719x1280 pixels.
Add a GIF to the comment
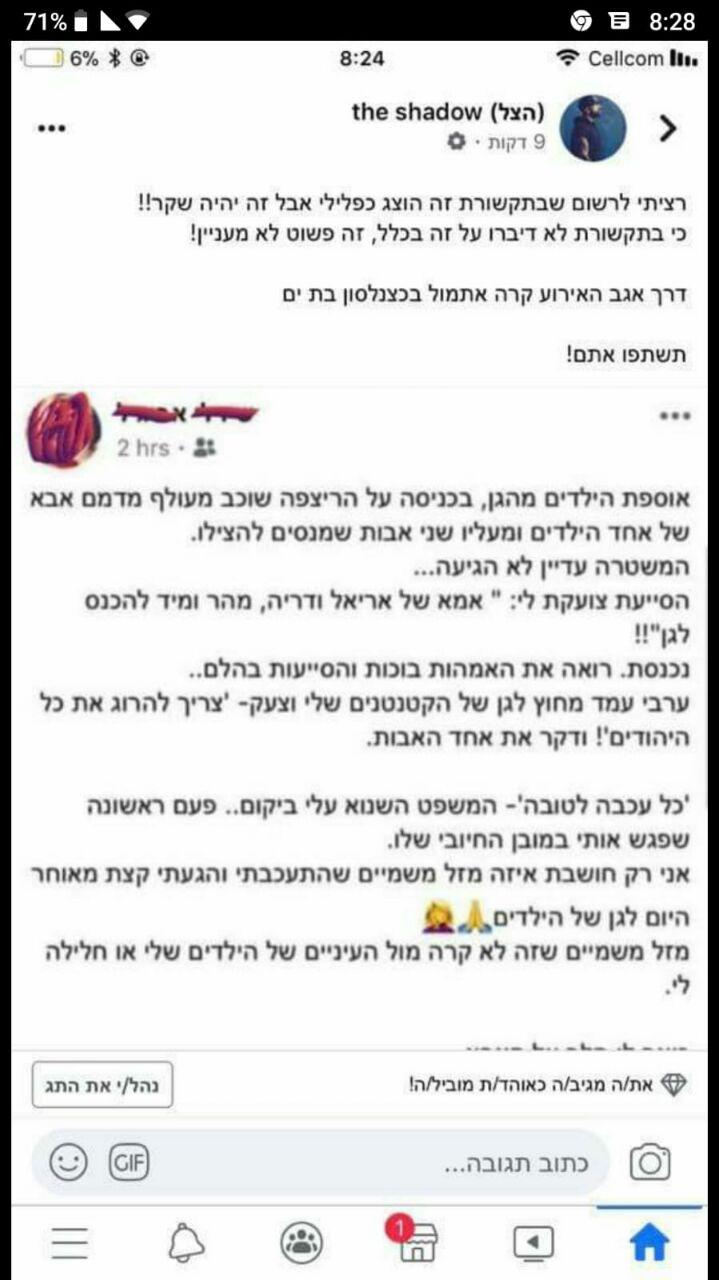coord(129,1162)
